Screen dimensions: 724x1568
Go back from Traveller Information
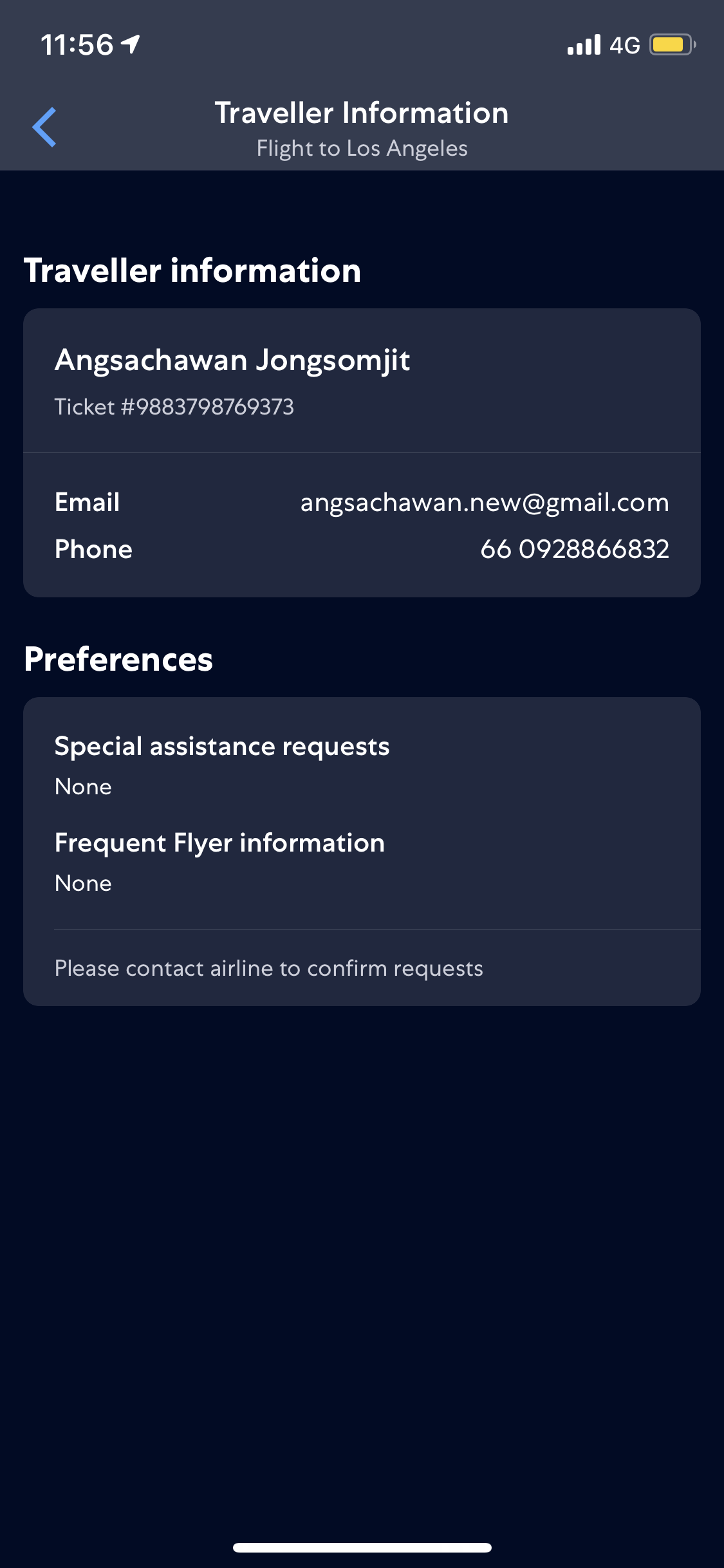[x=45, y=127]
